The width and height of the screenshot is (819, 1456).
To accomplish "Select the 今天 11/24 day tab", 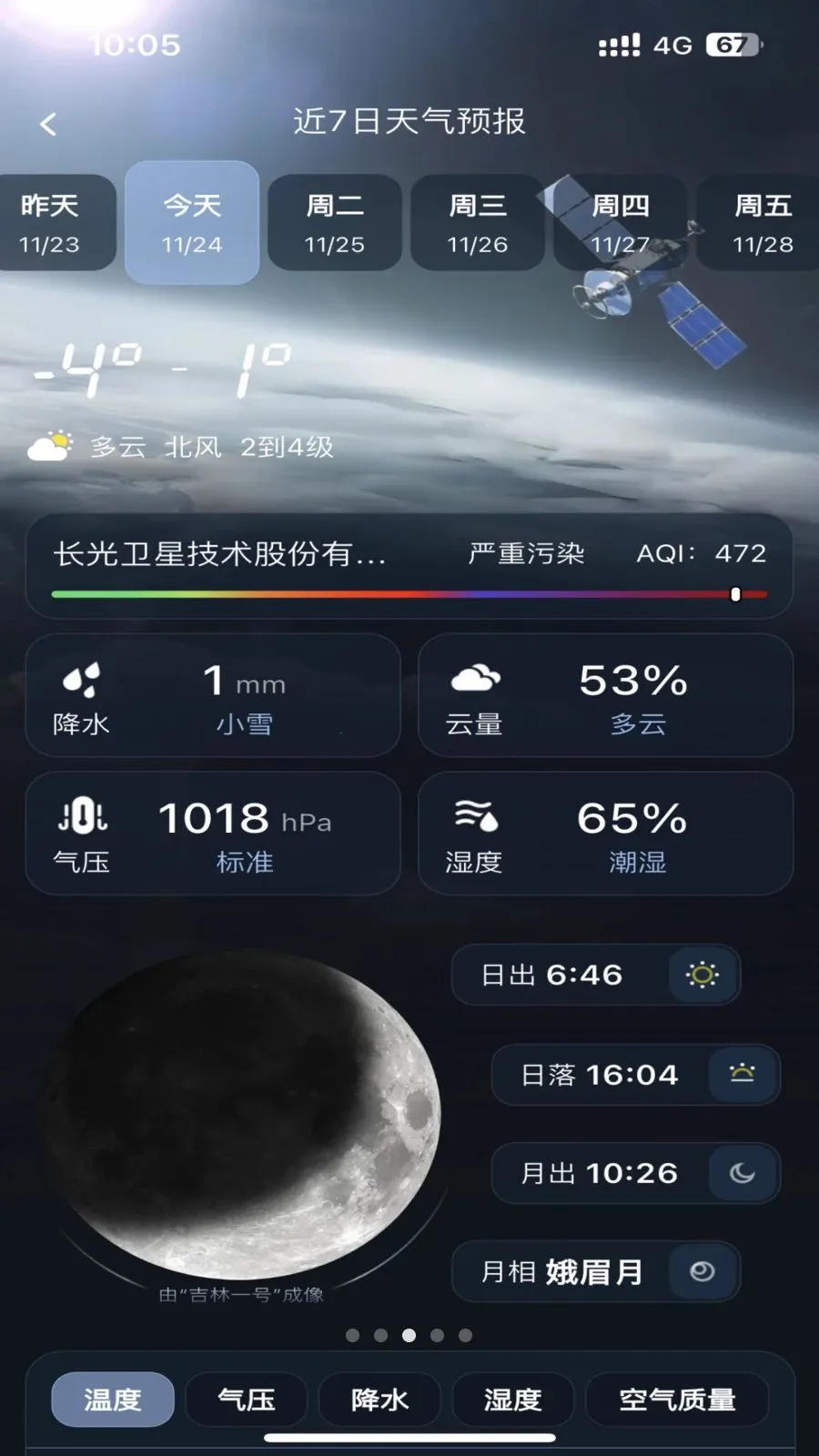I will (x=191, y=223).
